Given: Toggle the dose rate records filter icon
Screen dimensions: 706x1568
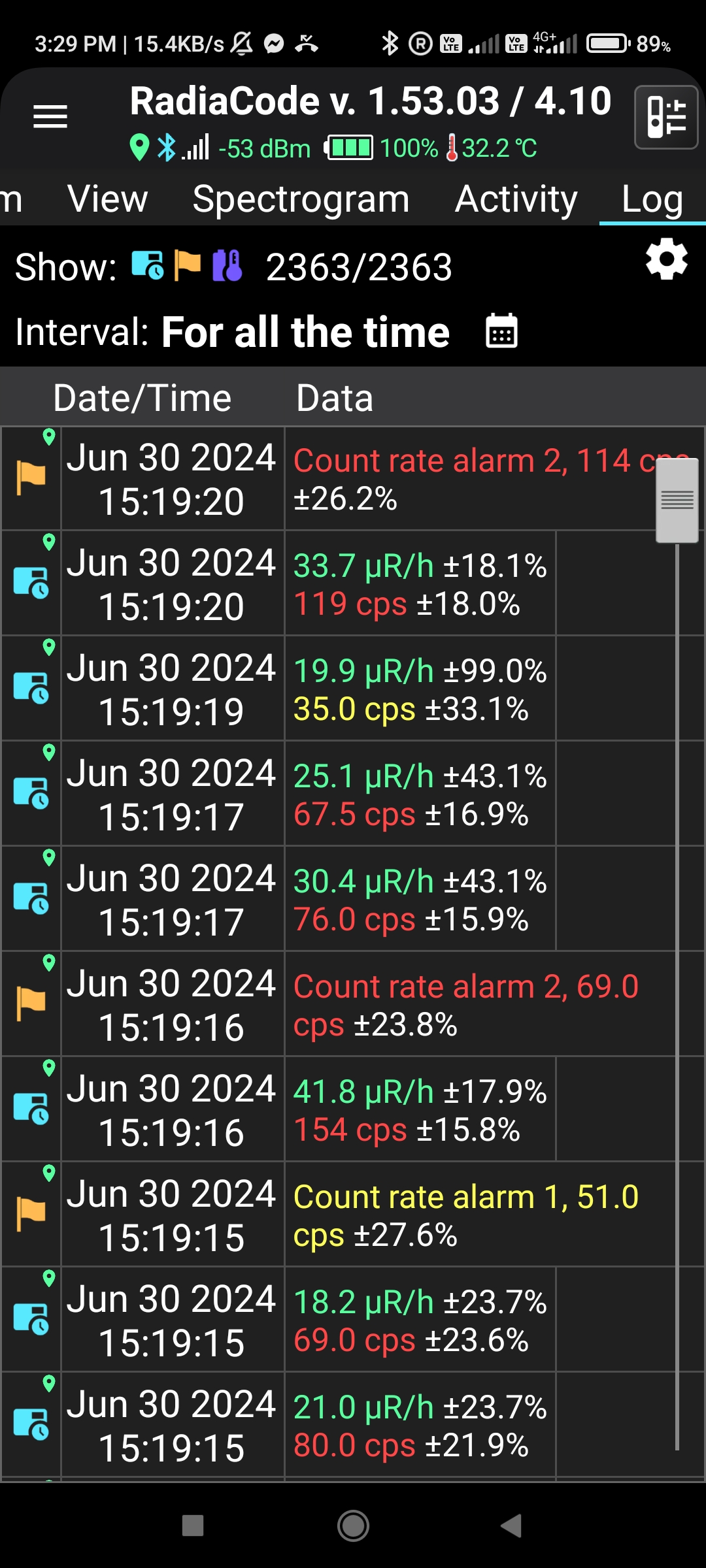Looking at the screenshot, I should pyautogui.click(x=148, y=265).
